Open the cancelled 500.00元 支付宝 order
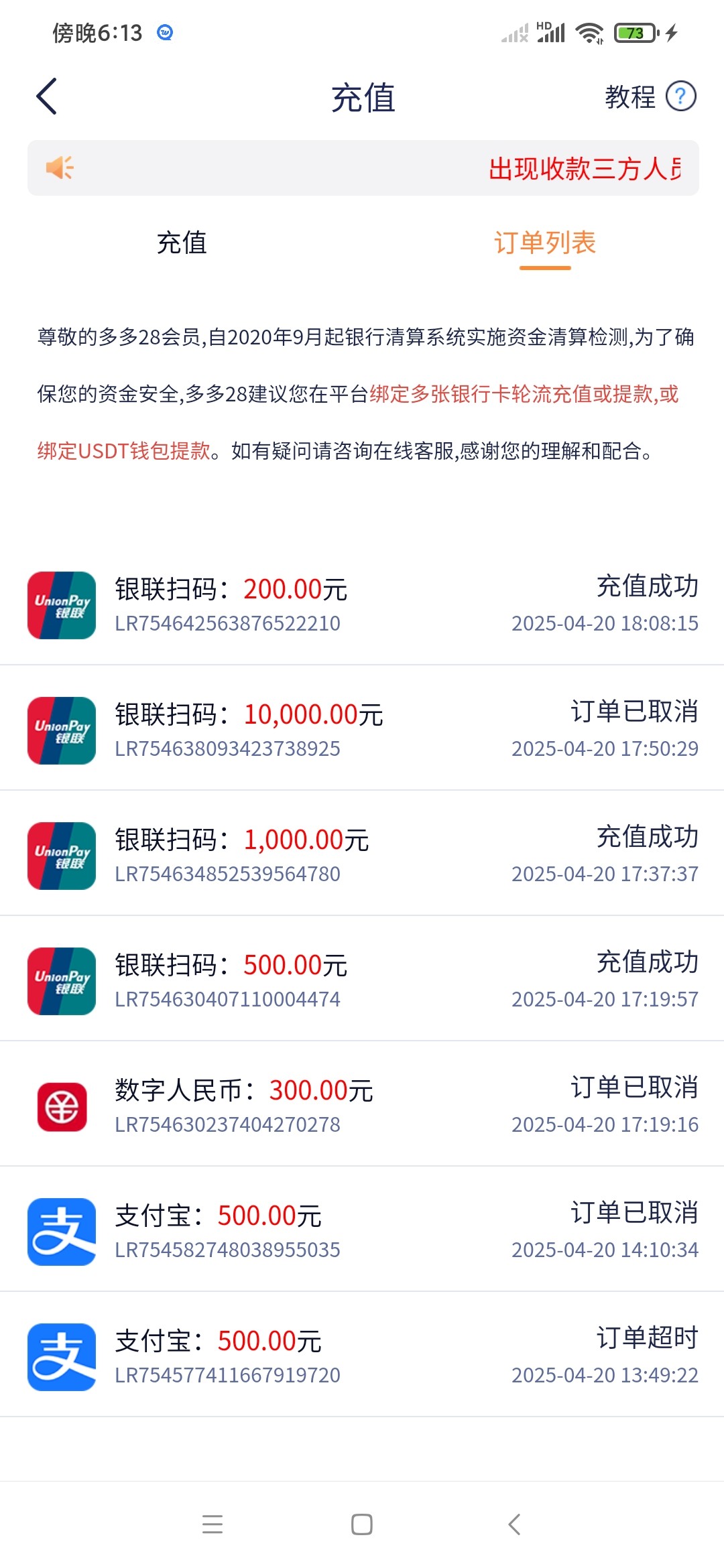 [x=362, y=1231]
